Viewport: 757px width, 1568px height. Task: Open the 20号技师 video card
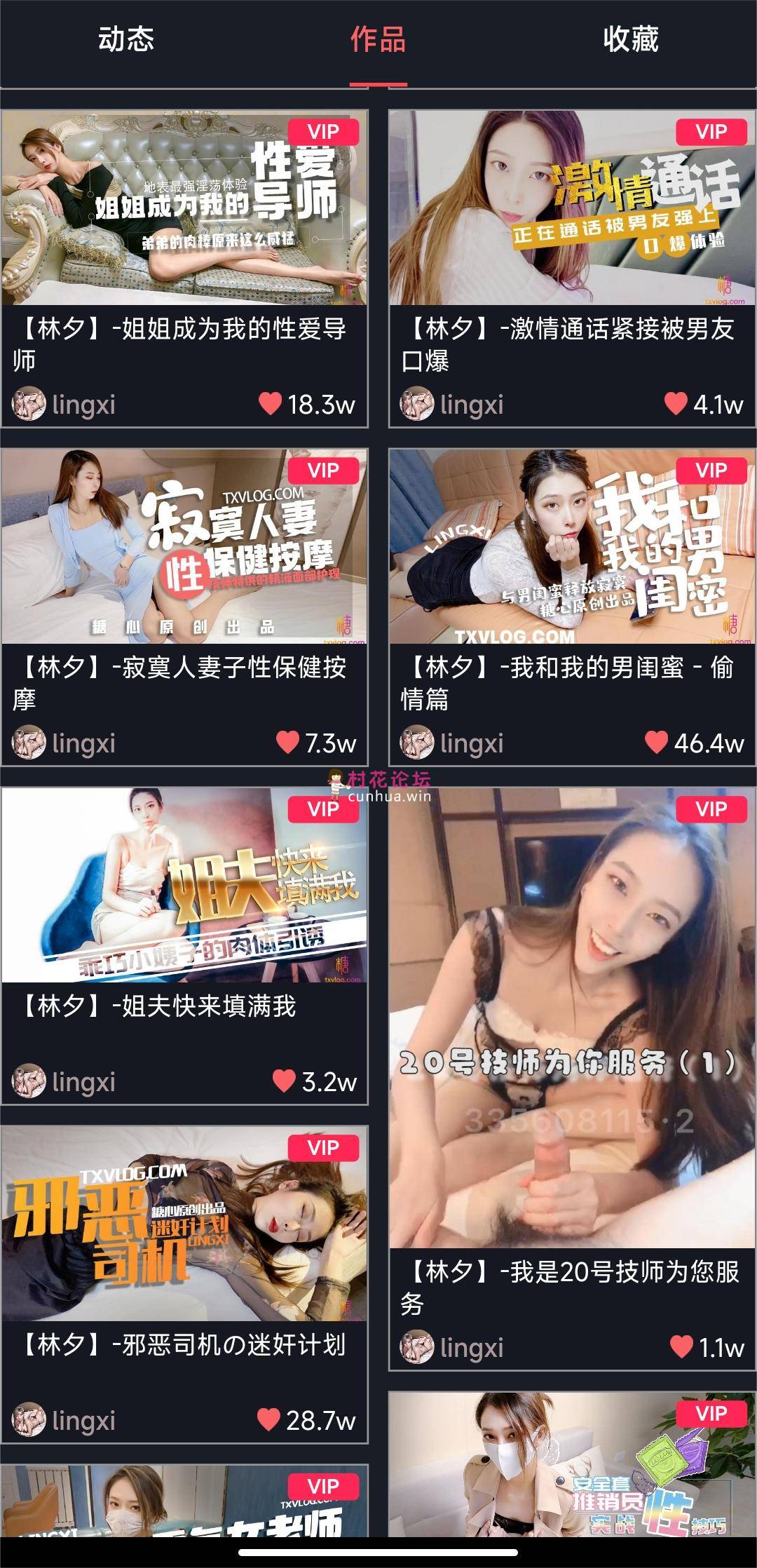pyautogui.click(x=573, y=1017)
